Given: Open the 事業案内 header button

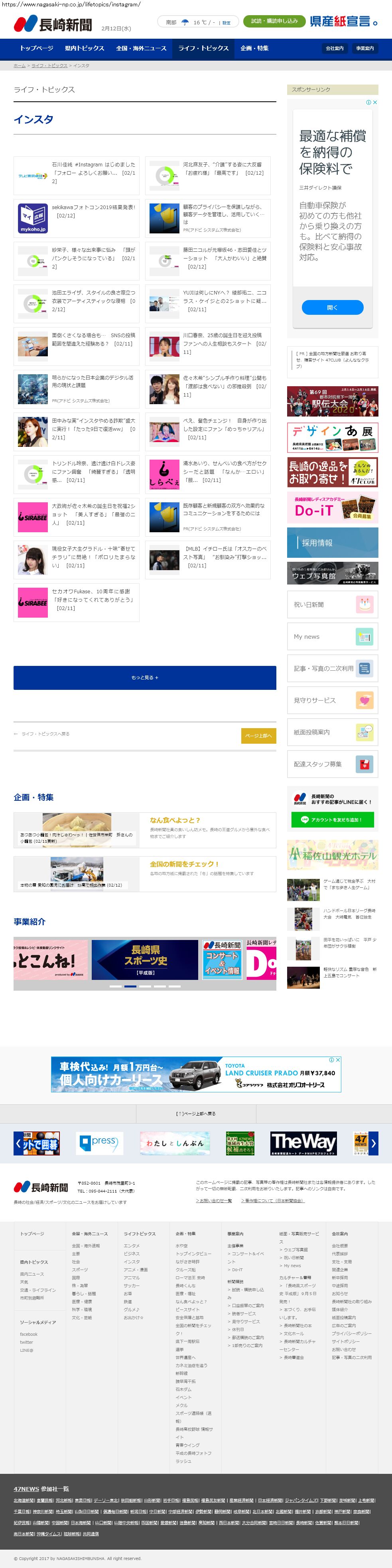Looking at the screenshot, I should point(364,49).
